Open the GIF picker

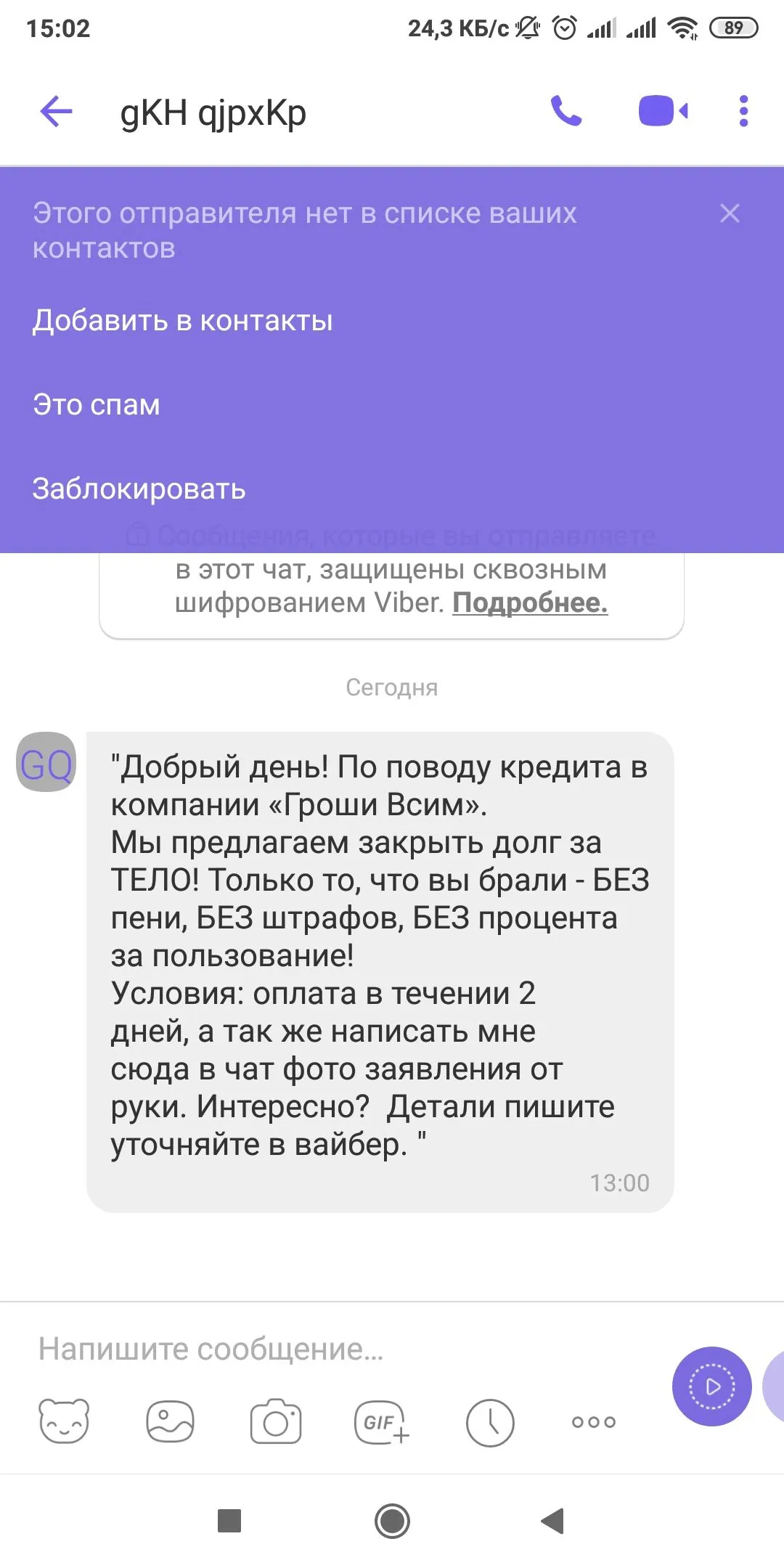click(381, 1421)
